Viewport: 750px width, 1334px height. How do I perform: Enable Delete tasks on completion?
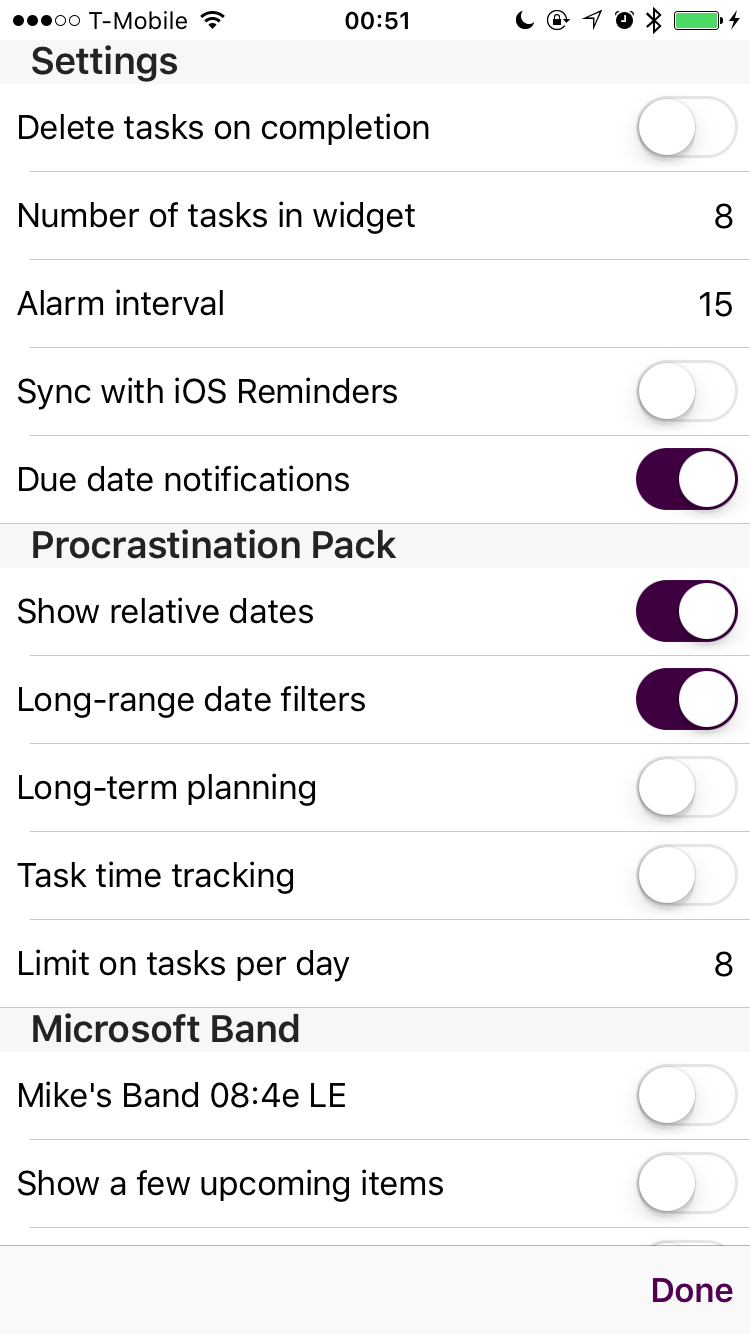point(687,127)
